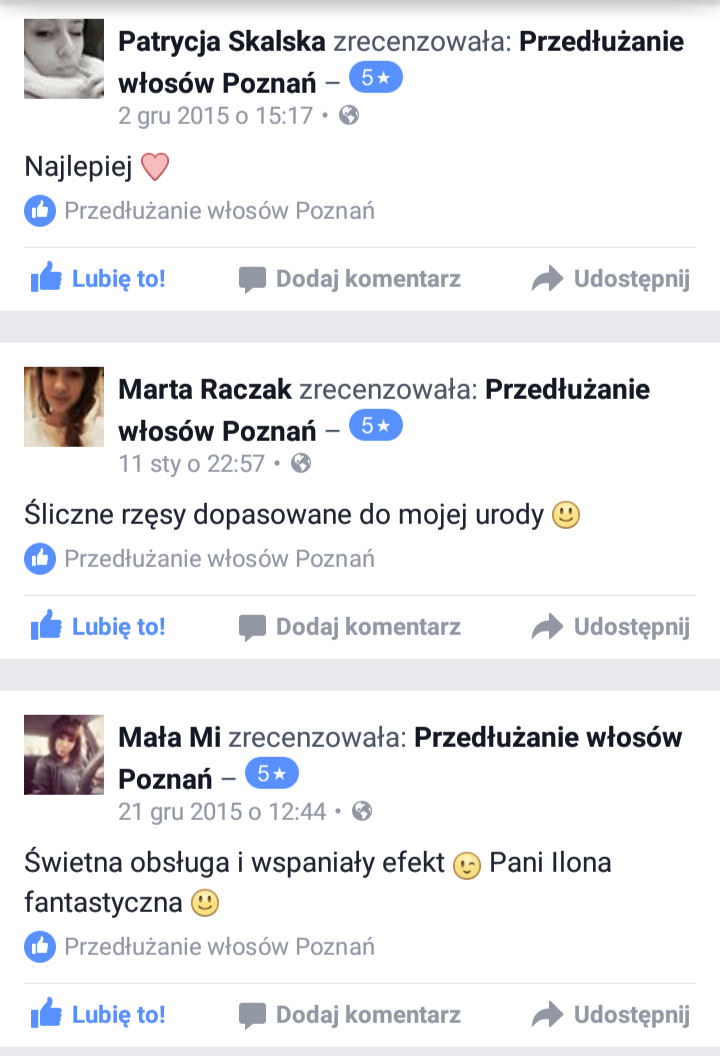The height and width of the screenshot is (1056, 720).
Task: View who liked Mała Mi's review
Action: 200,946
